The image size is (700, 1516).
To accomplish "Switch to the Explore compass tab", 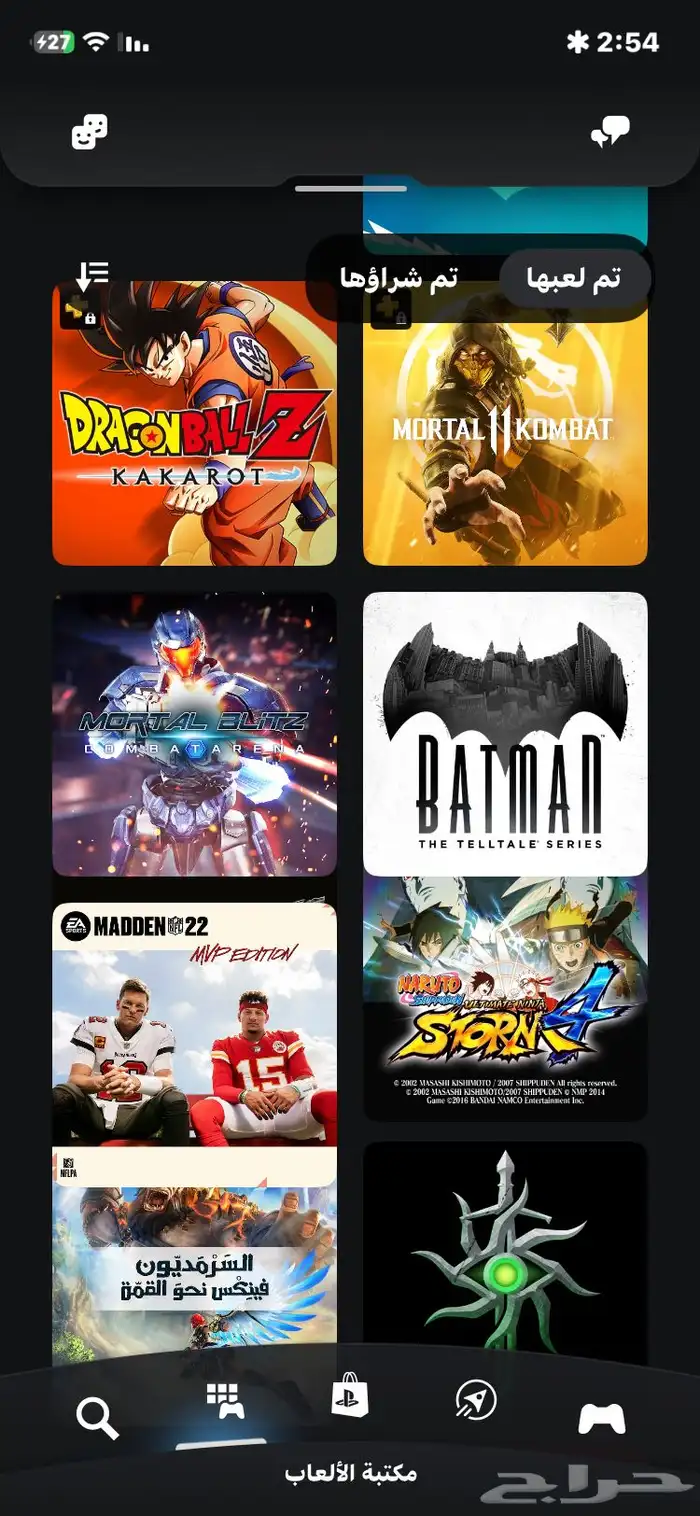I will coord(476,1400).
